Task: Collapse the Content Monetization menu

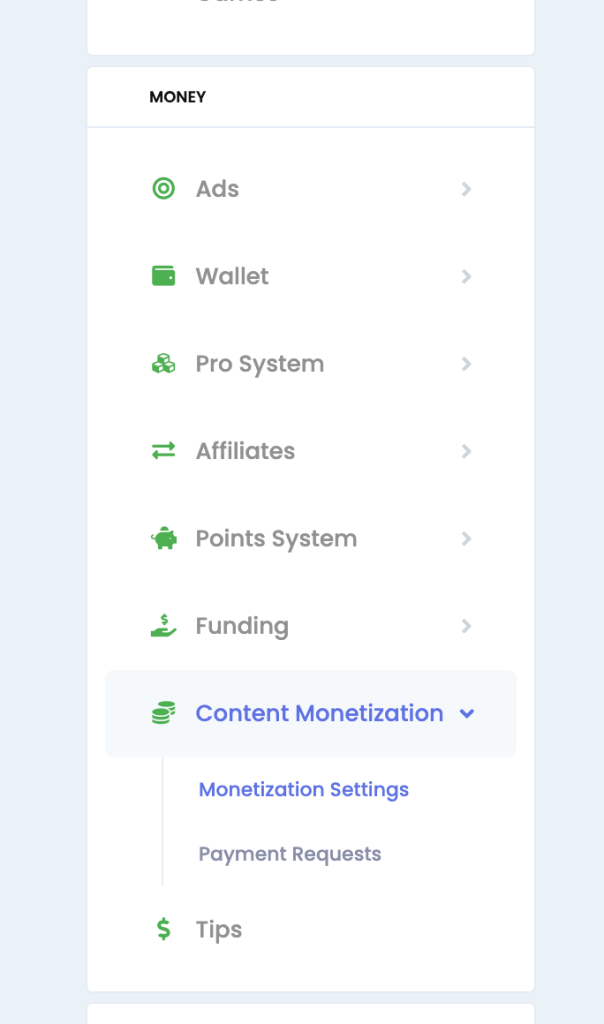Action: [x=311, y=714]
